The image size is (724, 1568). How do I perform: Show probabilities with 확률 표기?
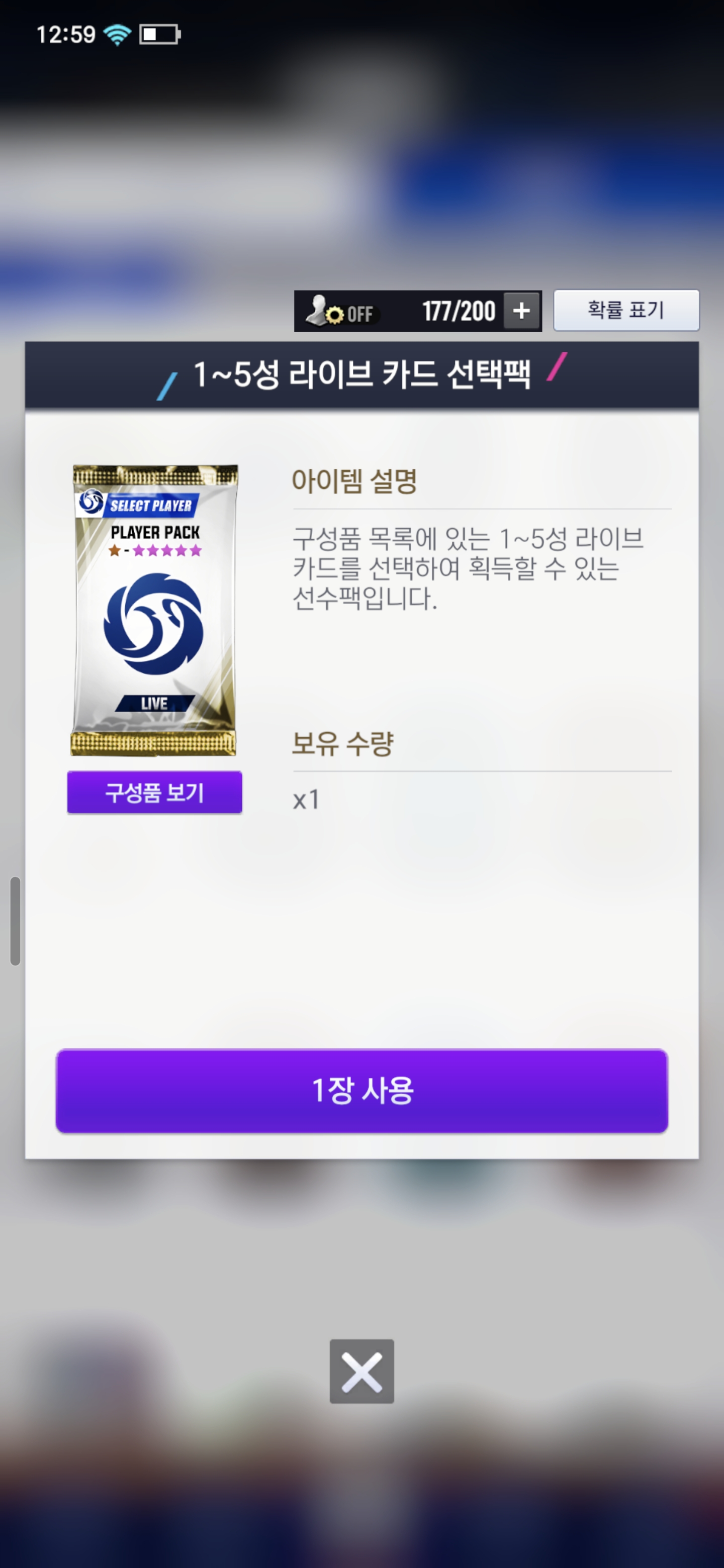click(x=626, y=310)
